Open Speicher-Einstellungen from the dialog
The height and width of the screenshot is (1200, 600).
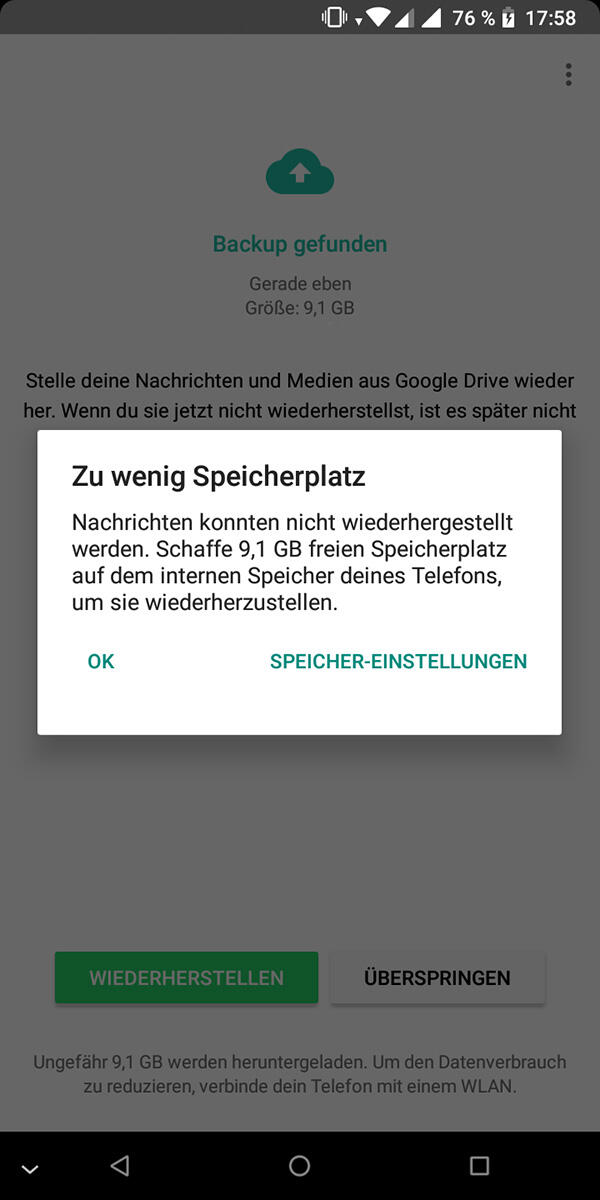pos(398,661)
